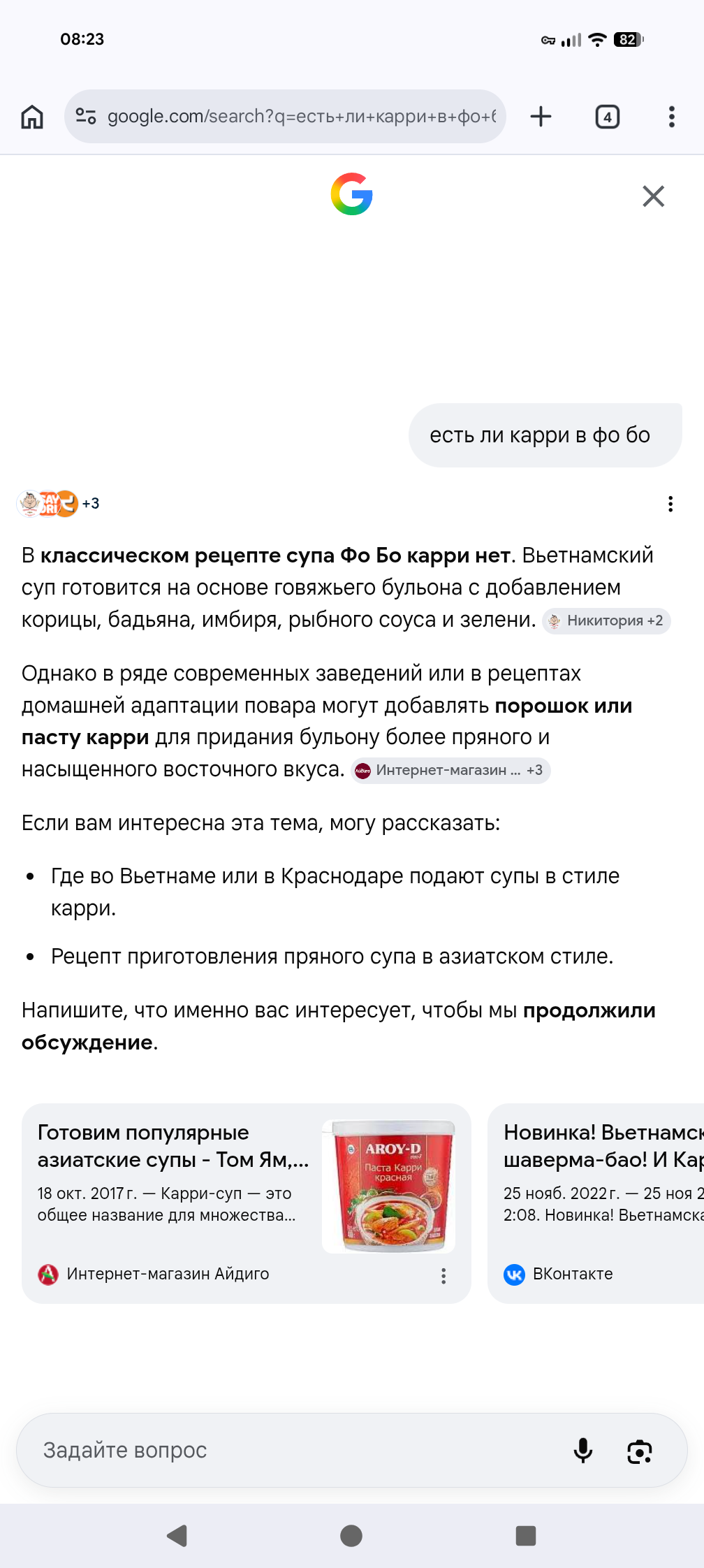Open camera search with the lens icon
This screenshot has width=704, height=1568.
point(640,1451)
